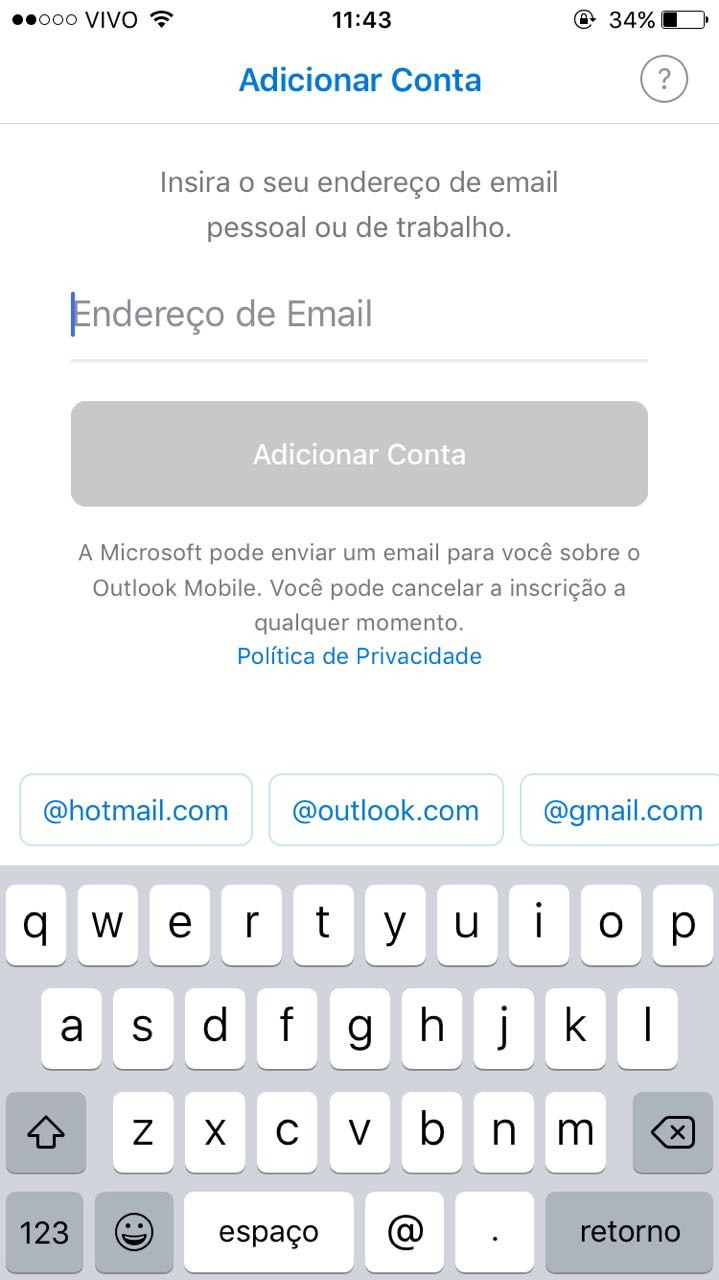Choose the @gmail.com domain chip
This screenshot has height=1280, width=719.
[620, 810]
